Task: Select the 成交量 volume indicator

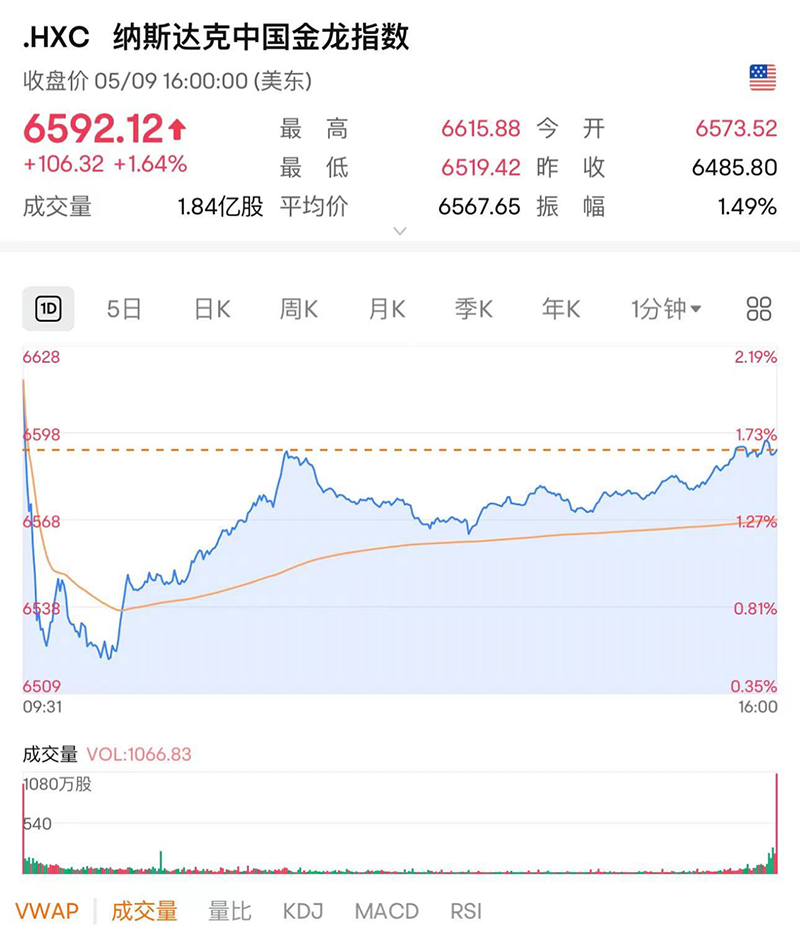Action: click(145, 912)
